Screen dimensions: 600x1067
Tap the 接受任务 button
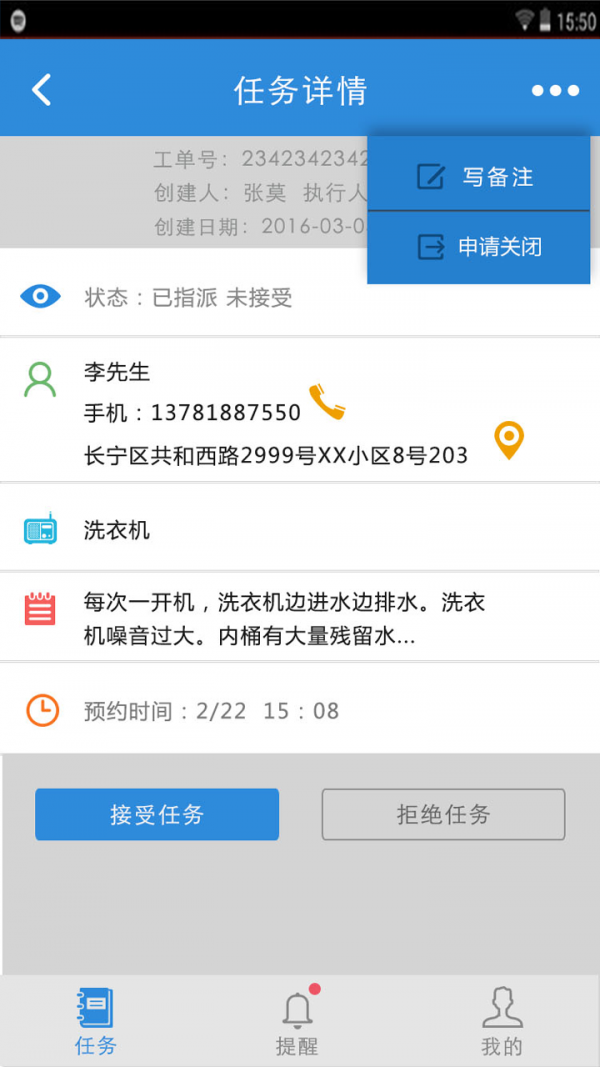coord(157,814)
